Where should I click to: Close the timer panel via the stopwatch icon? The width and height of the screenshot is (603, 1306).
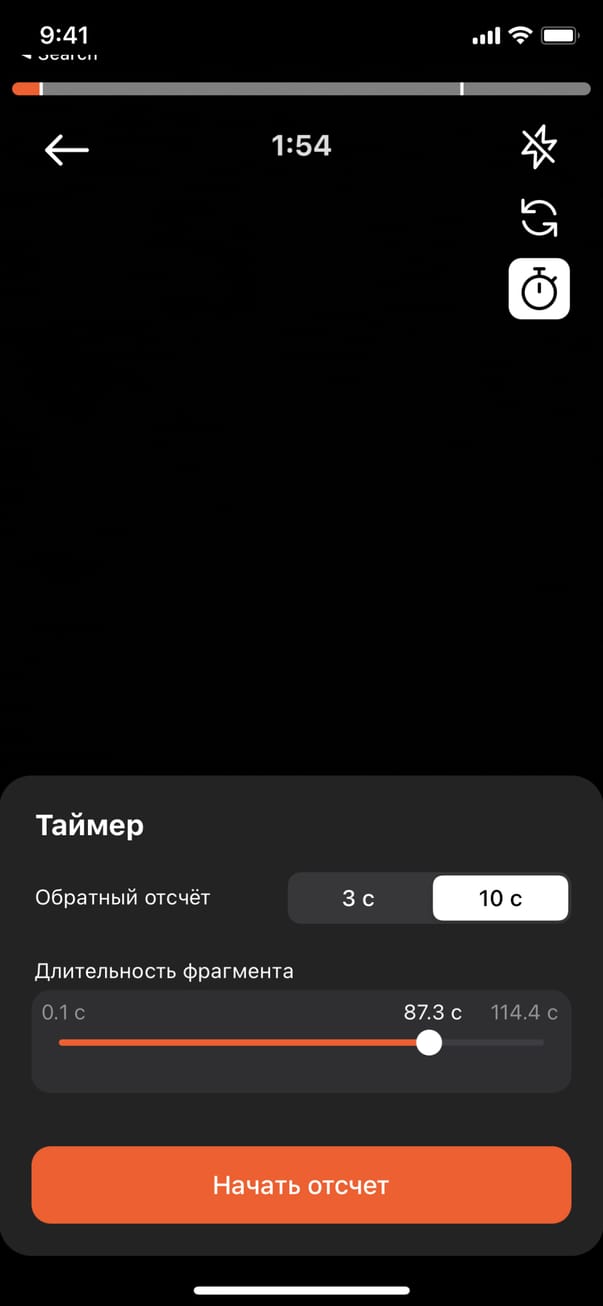pyautogui.click(x=539, y=289)
